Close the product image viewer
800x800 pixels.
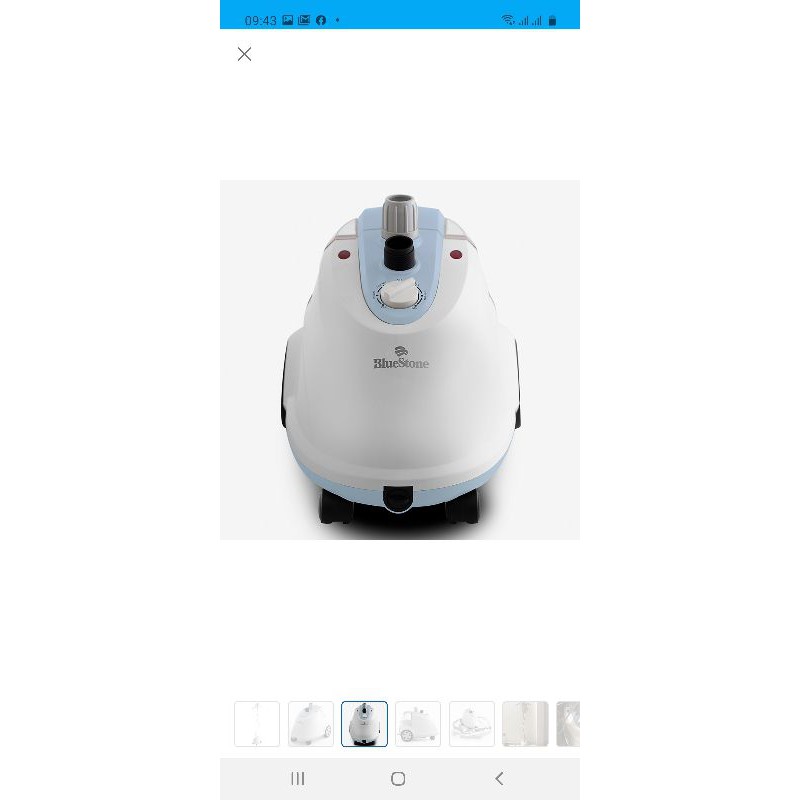[x=244, y=55]
